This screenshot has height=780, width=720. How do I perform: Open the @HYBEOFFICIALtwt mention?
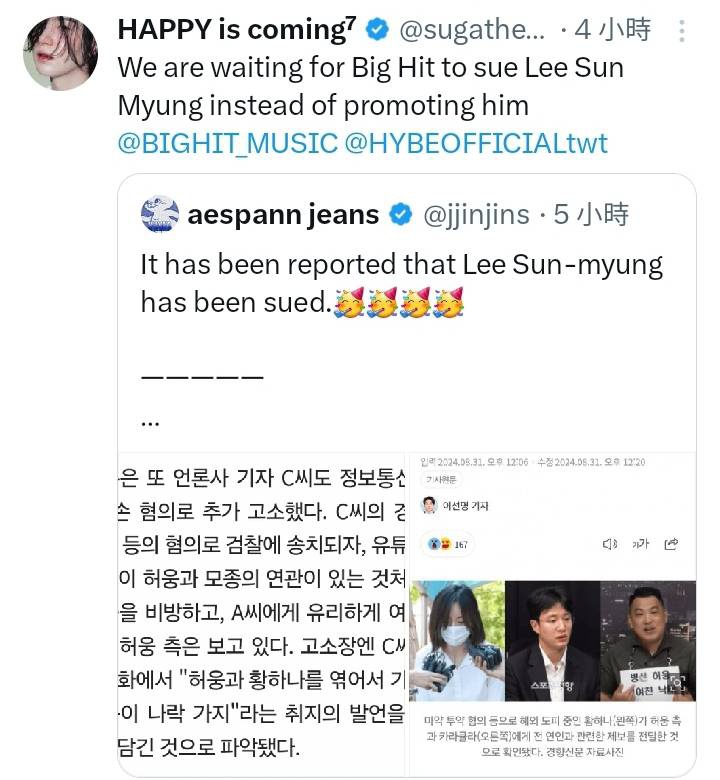[476, 143]
